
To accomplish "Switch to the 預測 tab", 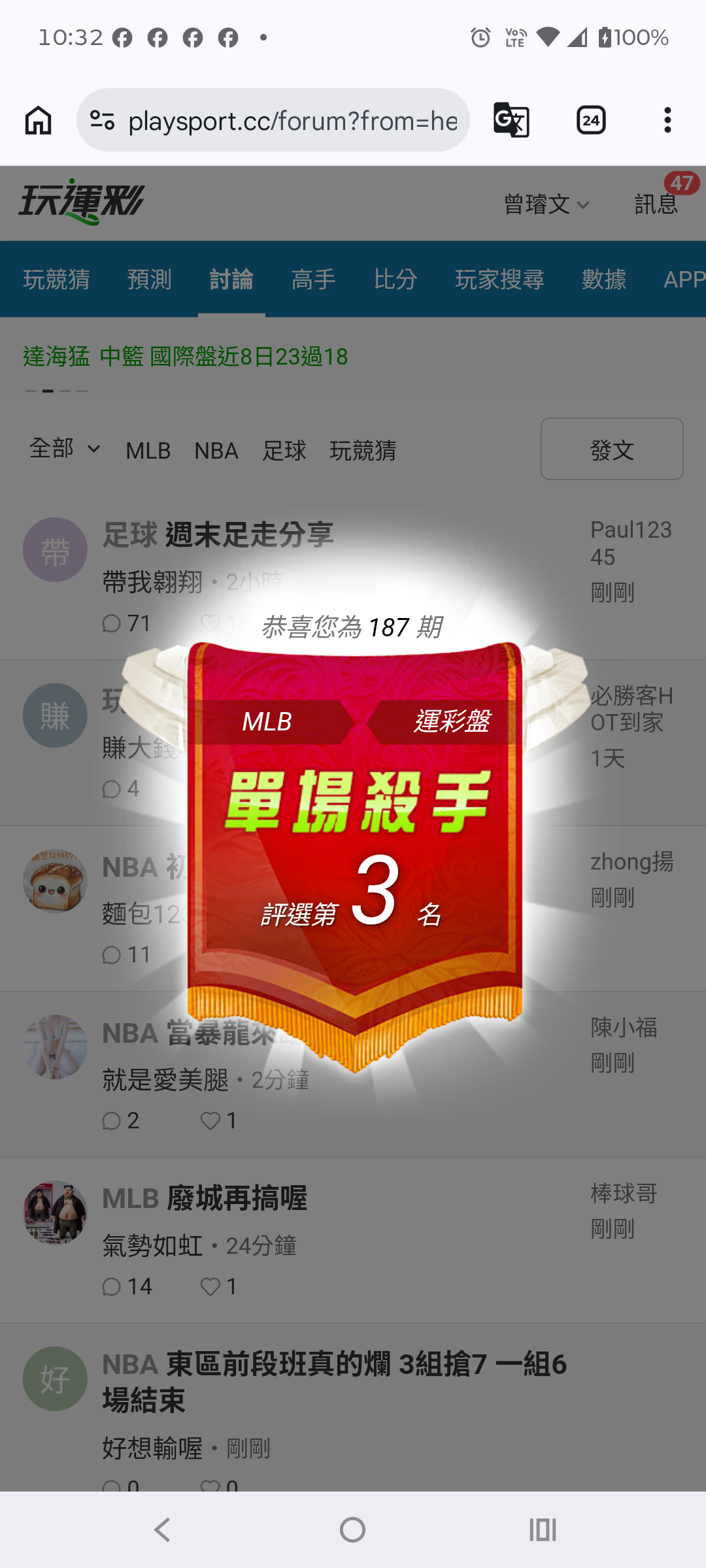I will (x=150, y=280).
